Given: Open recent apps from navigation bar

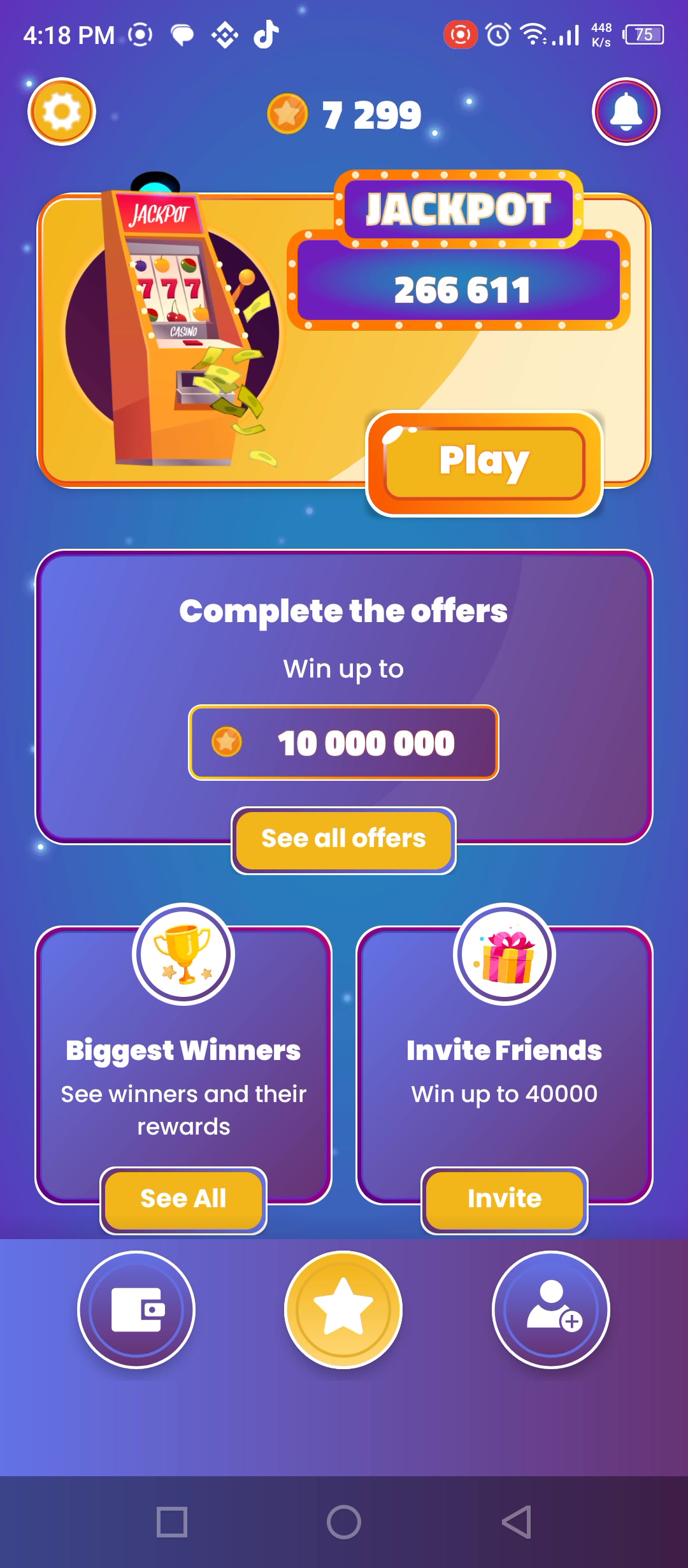Looking at the screenshot, I should click(x=172, y=1522).
